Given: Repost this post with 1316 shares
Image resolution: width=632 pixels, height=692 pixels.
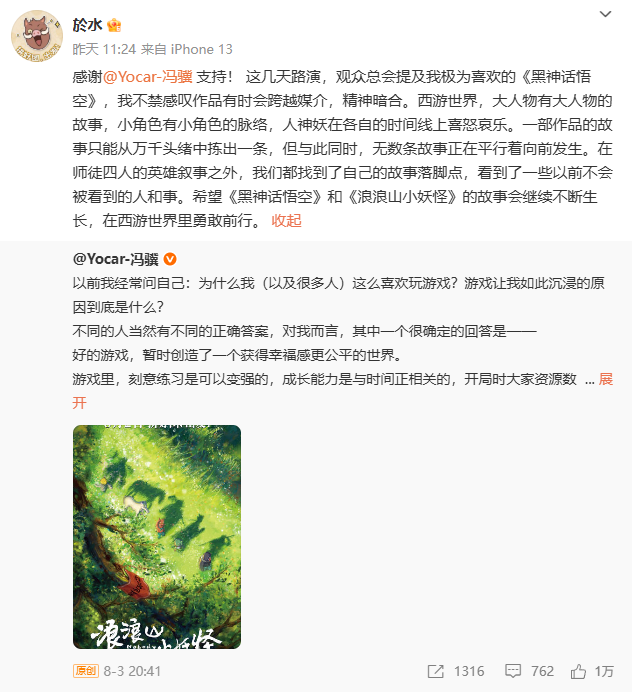Looking at the screenshot, I should click(455, 671).
